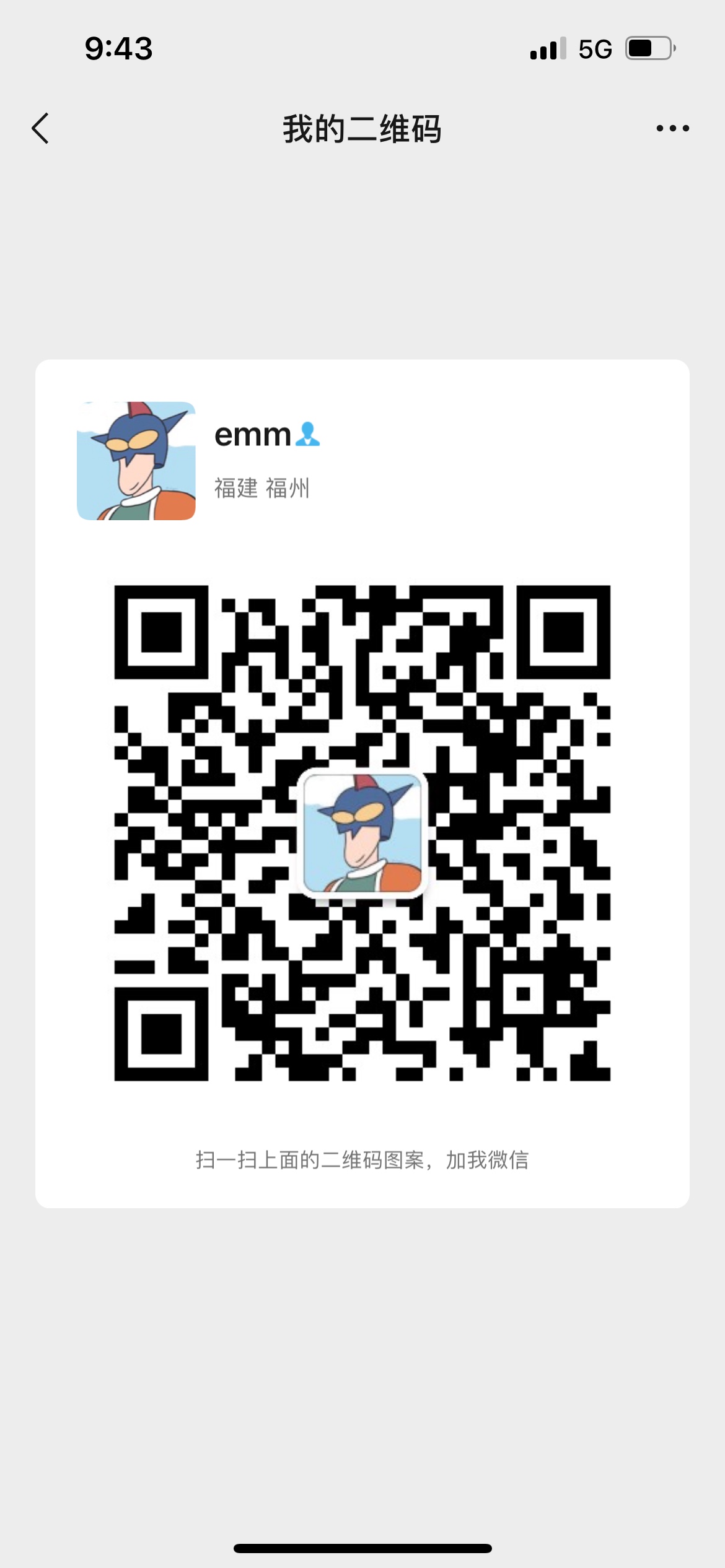Open the three-dot more options menu
The width and height of the screenshot is (725, 1568).
click(672, 128)
